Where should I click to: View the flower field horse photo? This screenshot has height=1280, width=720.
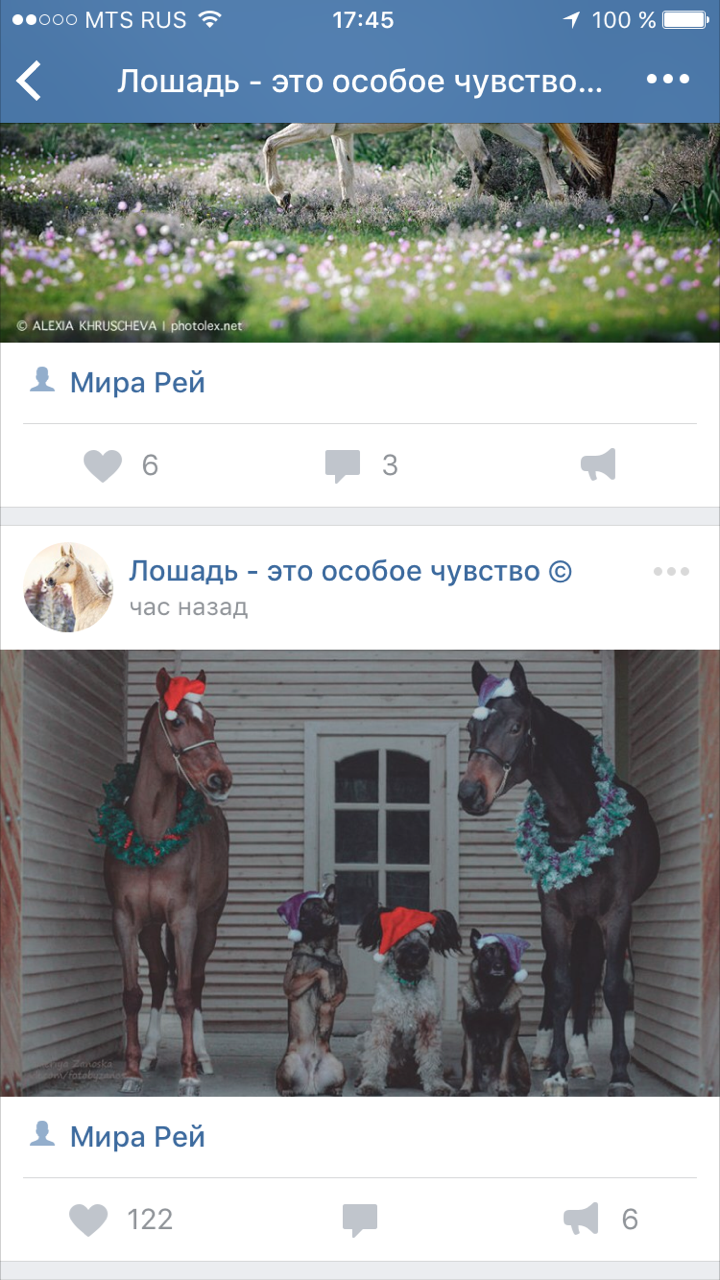(x=360, y=232)
